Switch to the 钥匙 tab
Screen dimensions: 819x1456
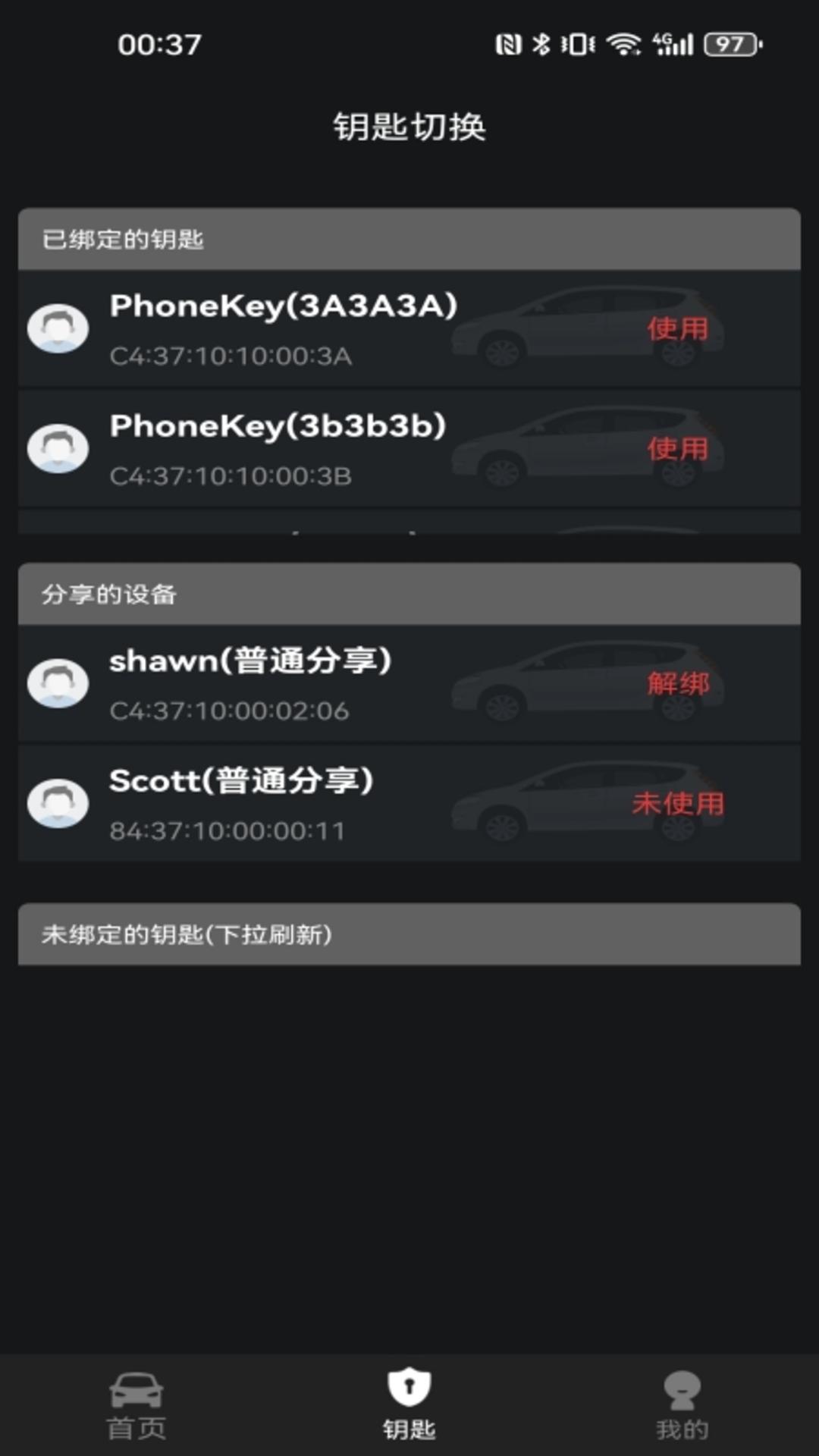coord(409,1405)
